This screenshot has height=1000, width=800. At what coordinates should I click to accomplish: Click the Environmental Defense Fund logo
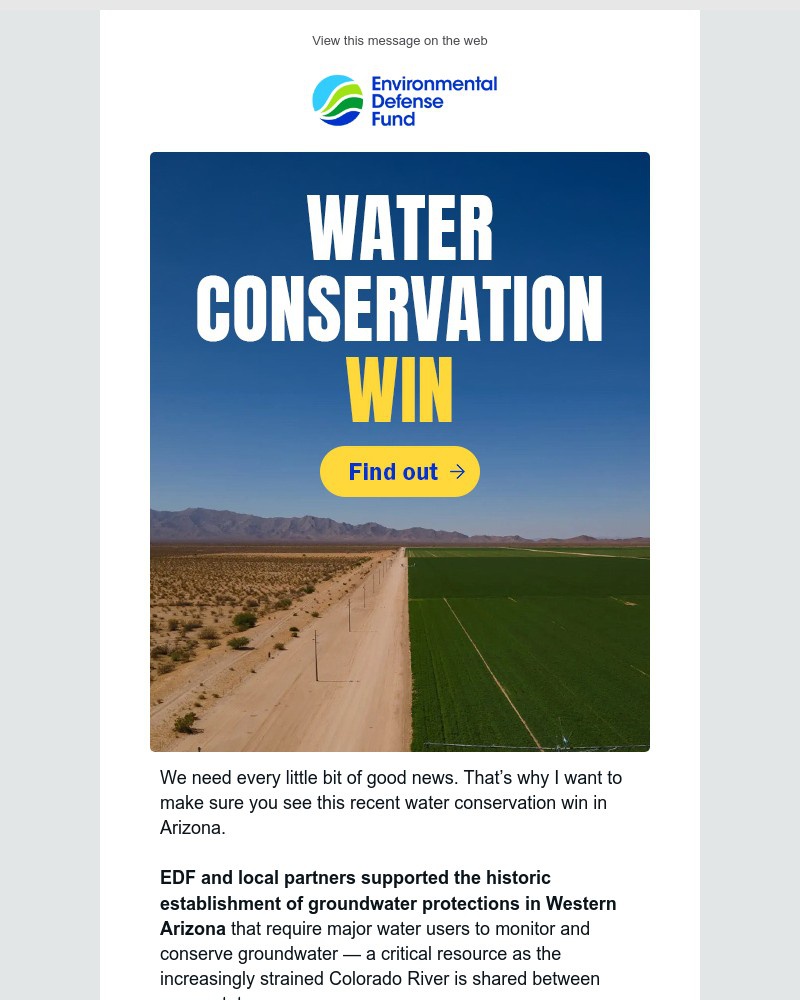404,100
